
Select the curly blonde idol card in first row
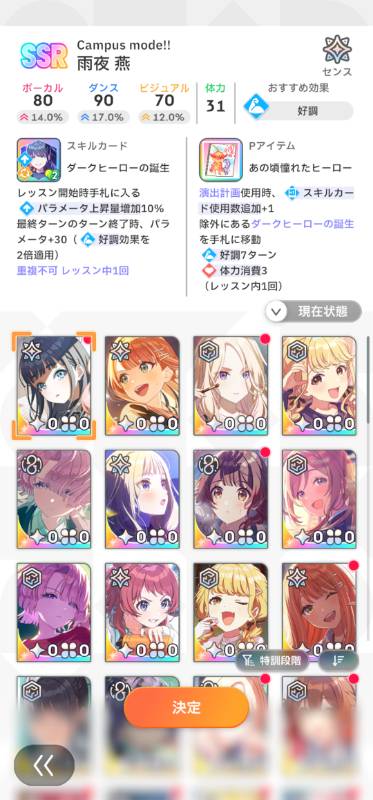coord(319,386)
